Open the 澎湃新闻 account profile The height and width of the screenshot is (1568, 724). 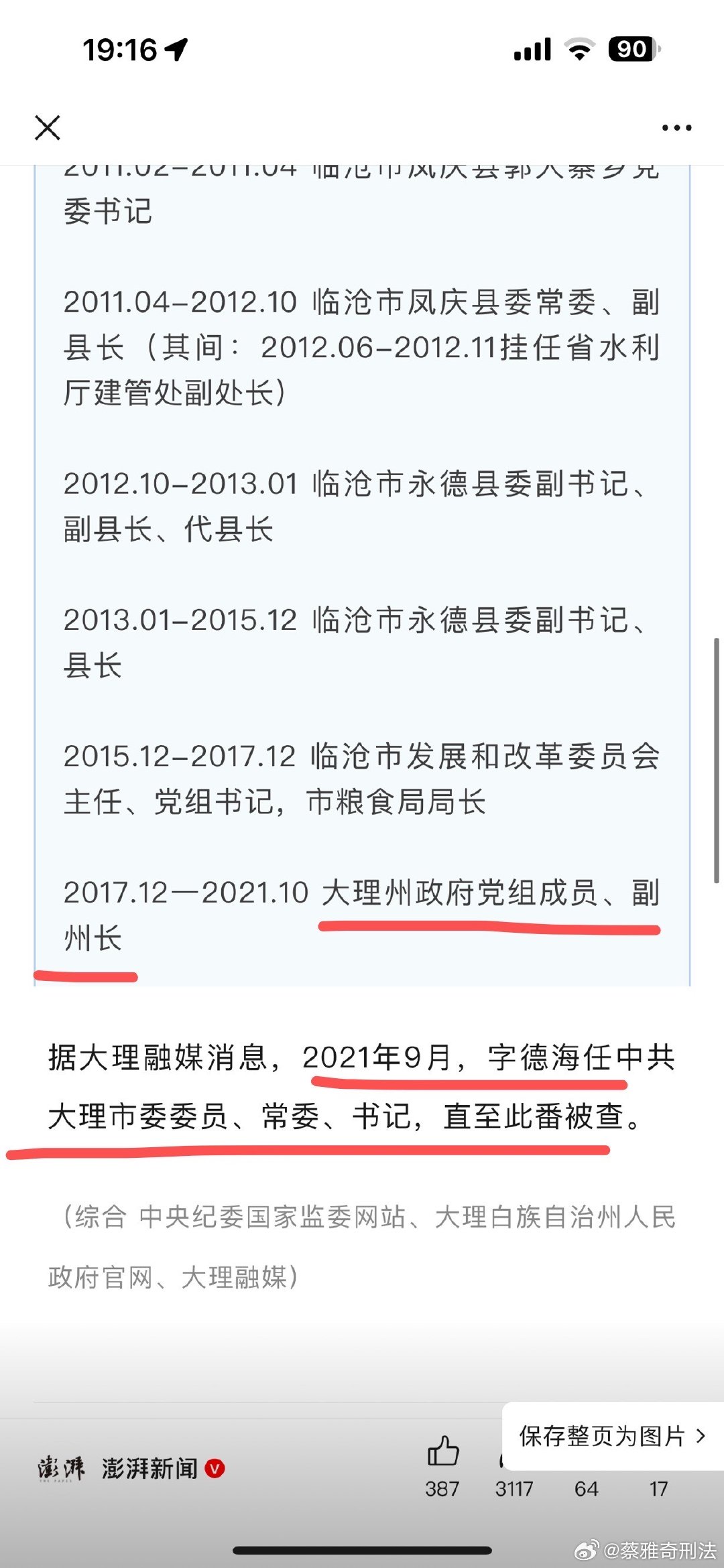point(149,1468)
